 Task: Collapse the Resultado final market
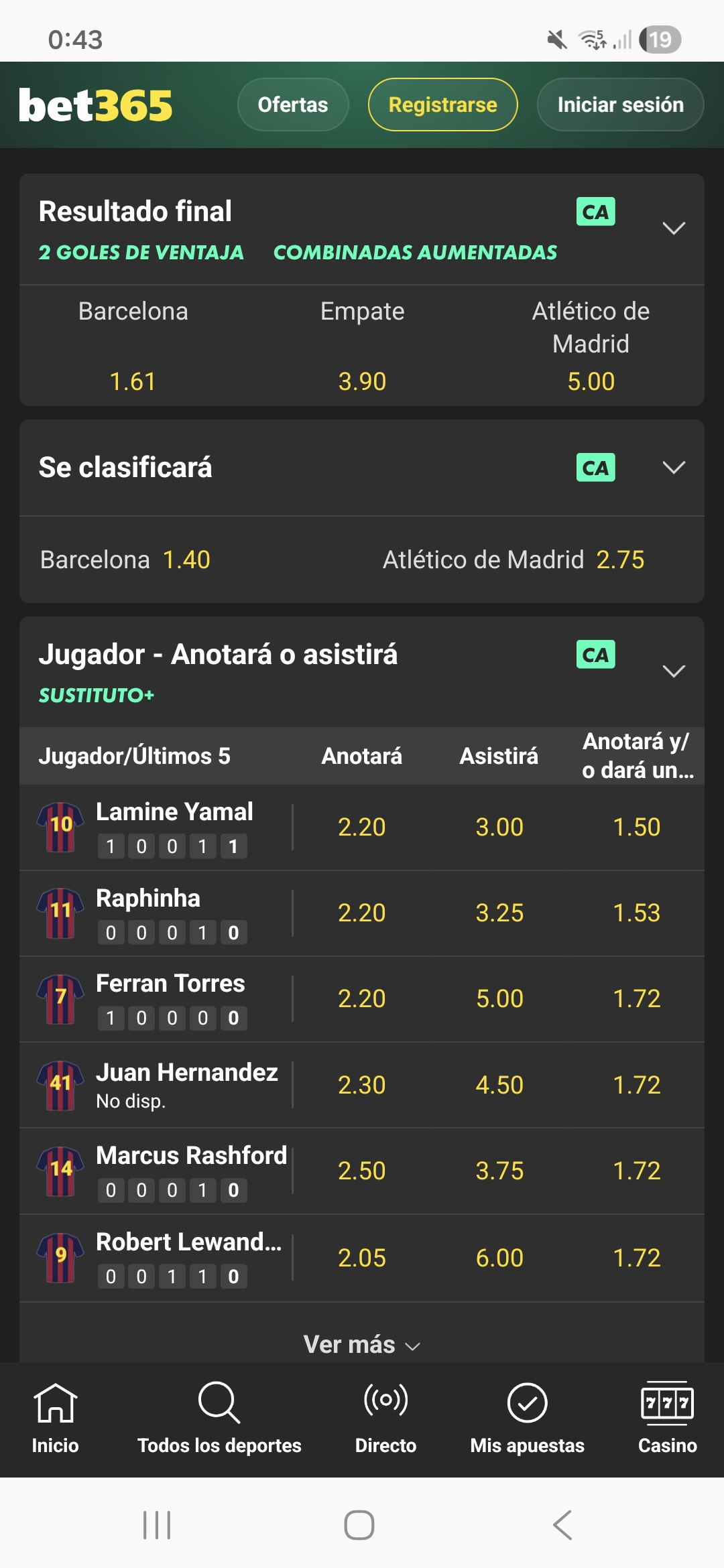coord(673,228)
